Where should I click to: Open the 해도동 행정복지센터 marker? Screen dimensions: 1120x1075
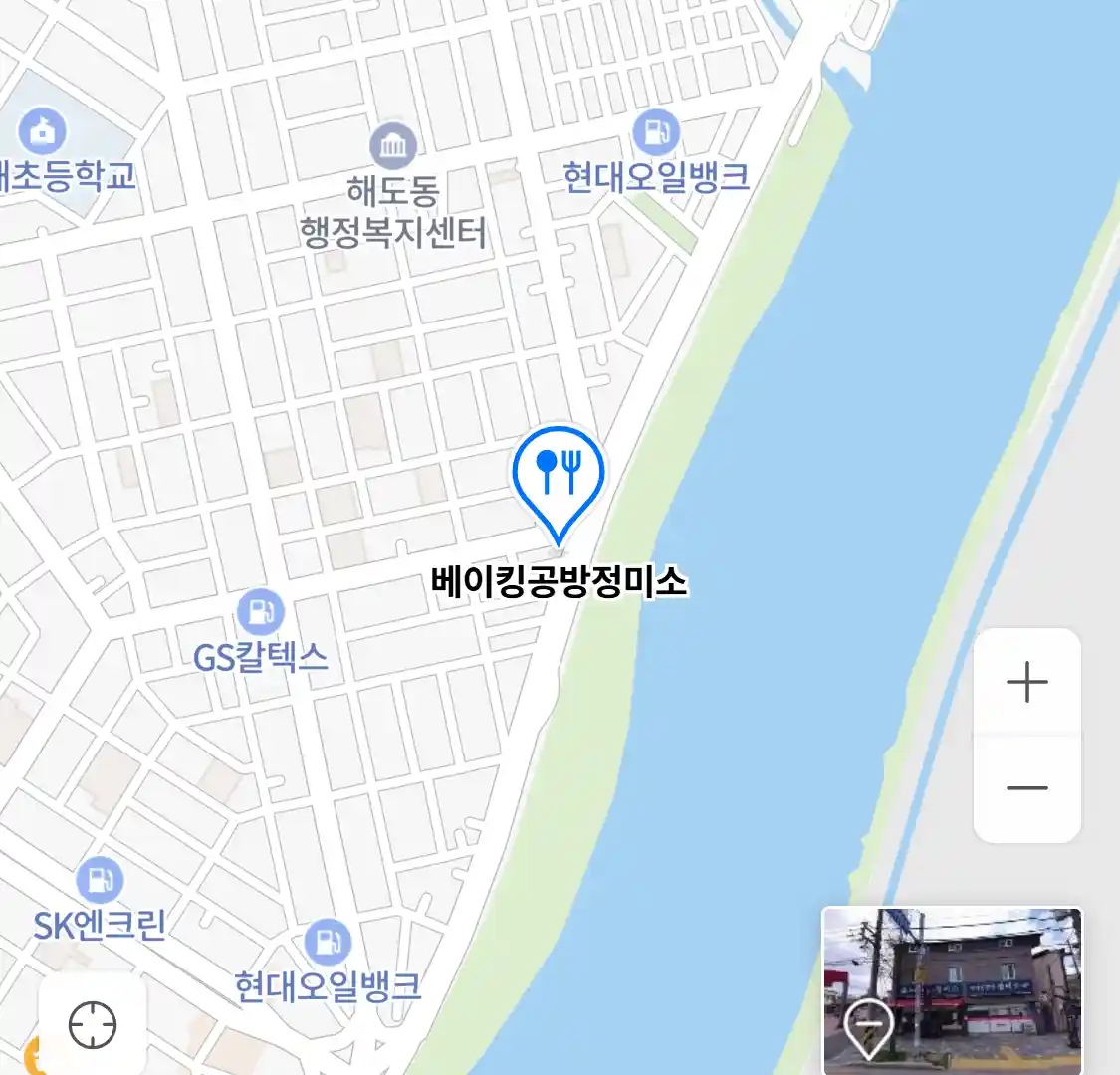pos(393,147)
